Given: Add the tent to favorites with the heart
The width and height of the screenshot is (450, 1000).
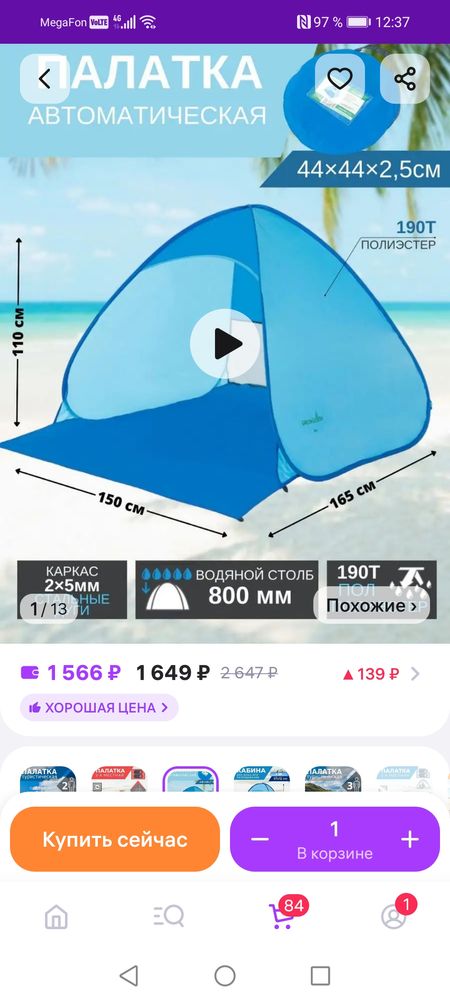Looking at the screenshot, I should (340, 79).
